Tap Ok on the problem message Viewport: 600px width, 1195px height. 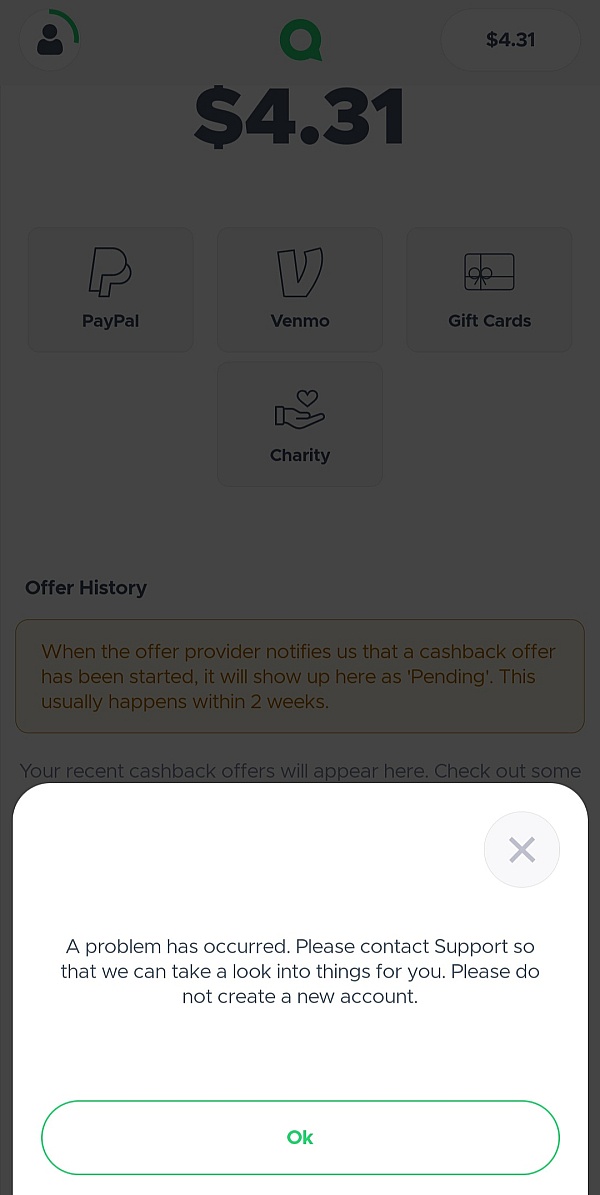tap(300, 1137)
